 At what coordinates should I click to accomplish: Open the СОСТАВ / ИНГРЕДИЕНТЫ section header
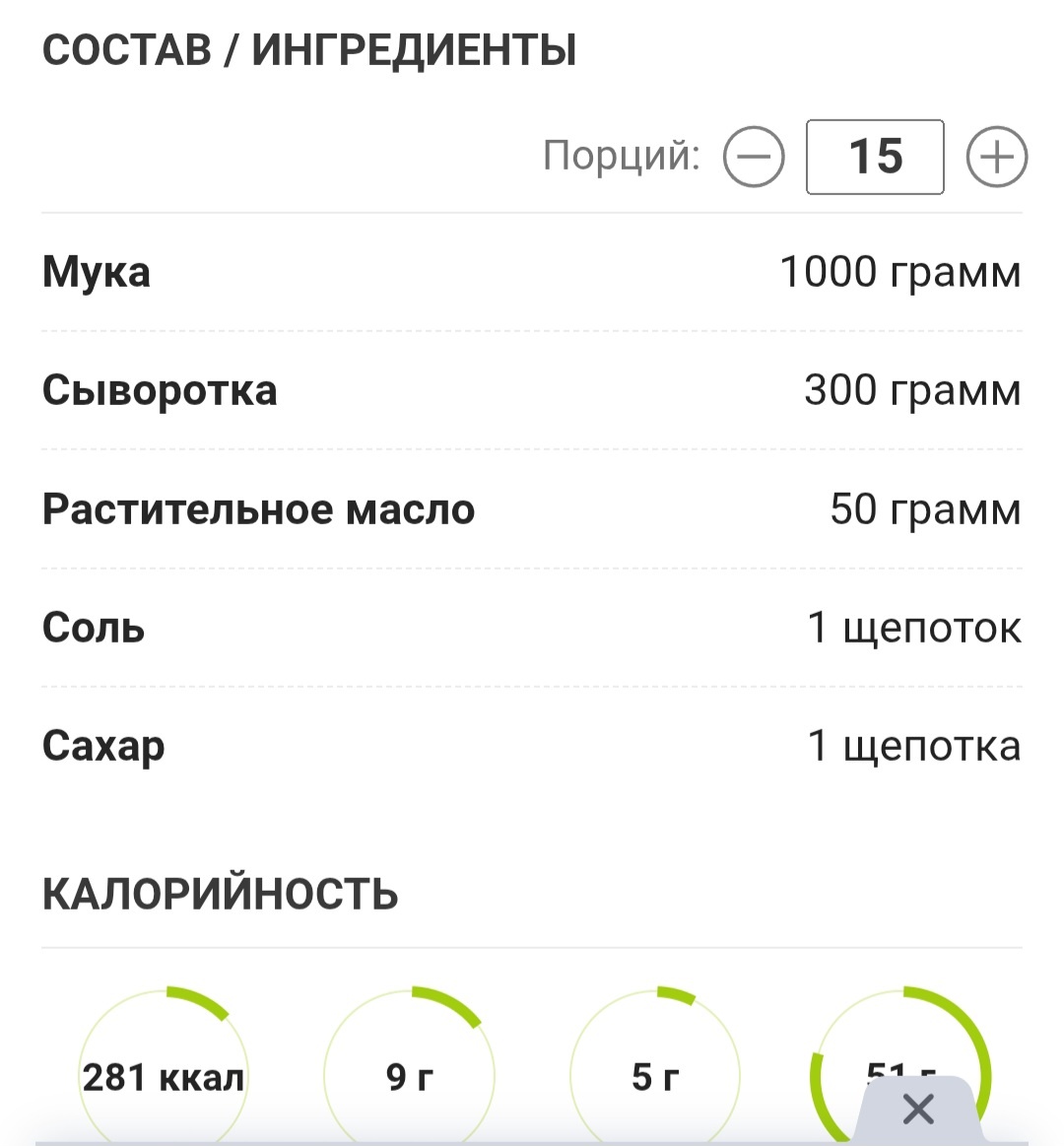[x=308, y=49]
